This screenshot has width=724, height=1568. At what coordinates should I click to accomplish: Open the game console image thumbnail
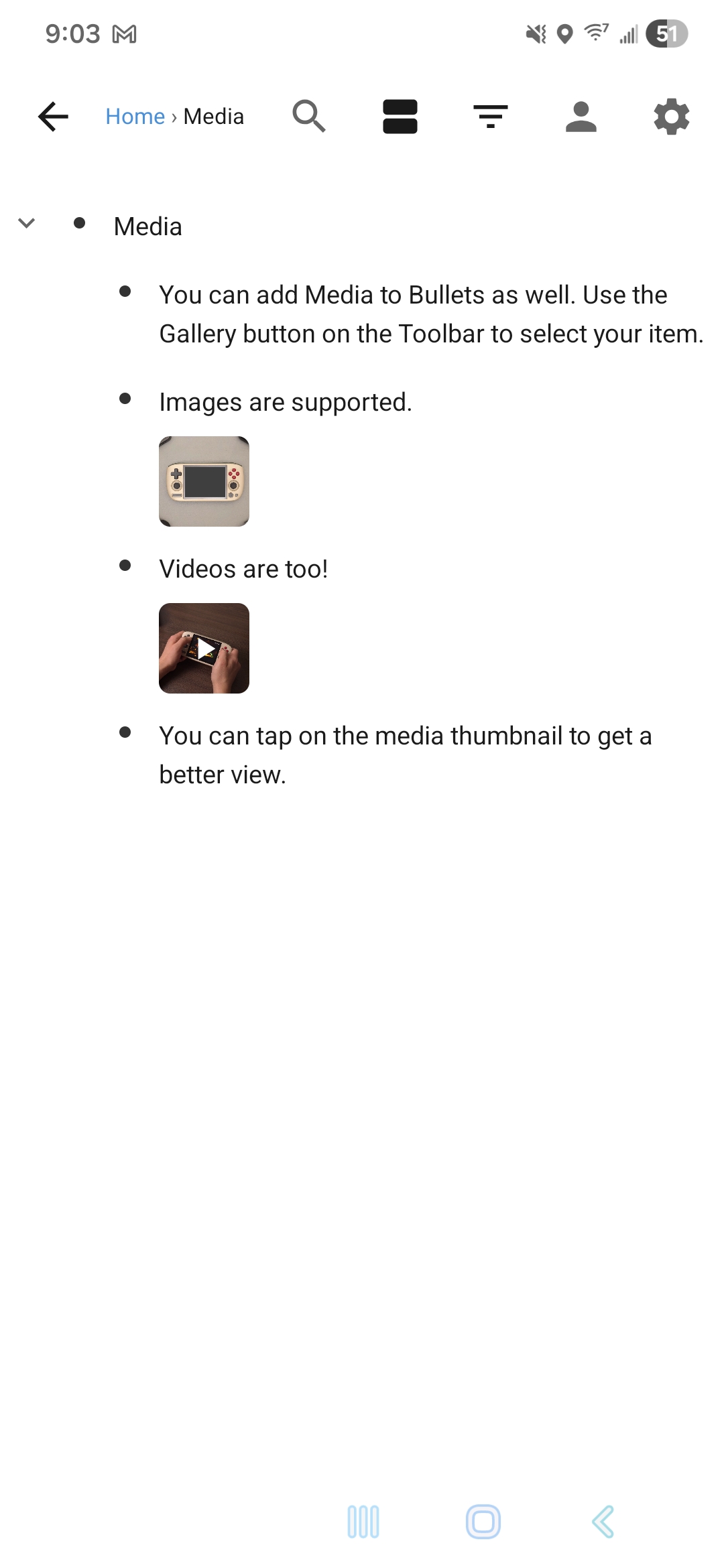tap(204, 481)
